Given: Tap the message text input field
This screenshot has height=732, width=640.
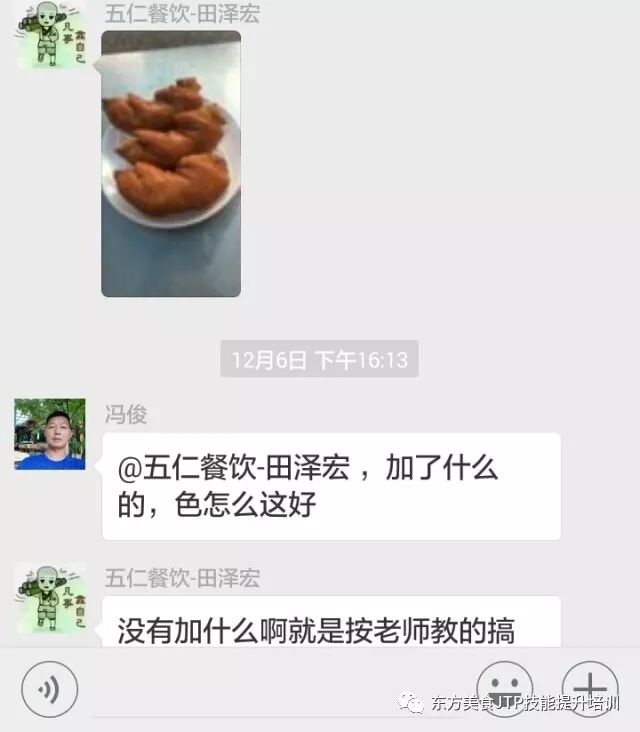Looking at the screenshot, I should click(275, 690).
